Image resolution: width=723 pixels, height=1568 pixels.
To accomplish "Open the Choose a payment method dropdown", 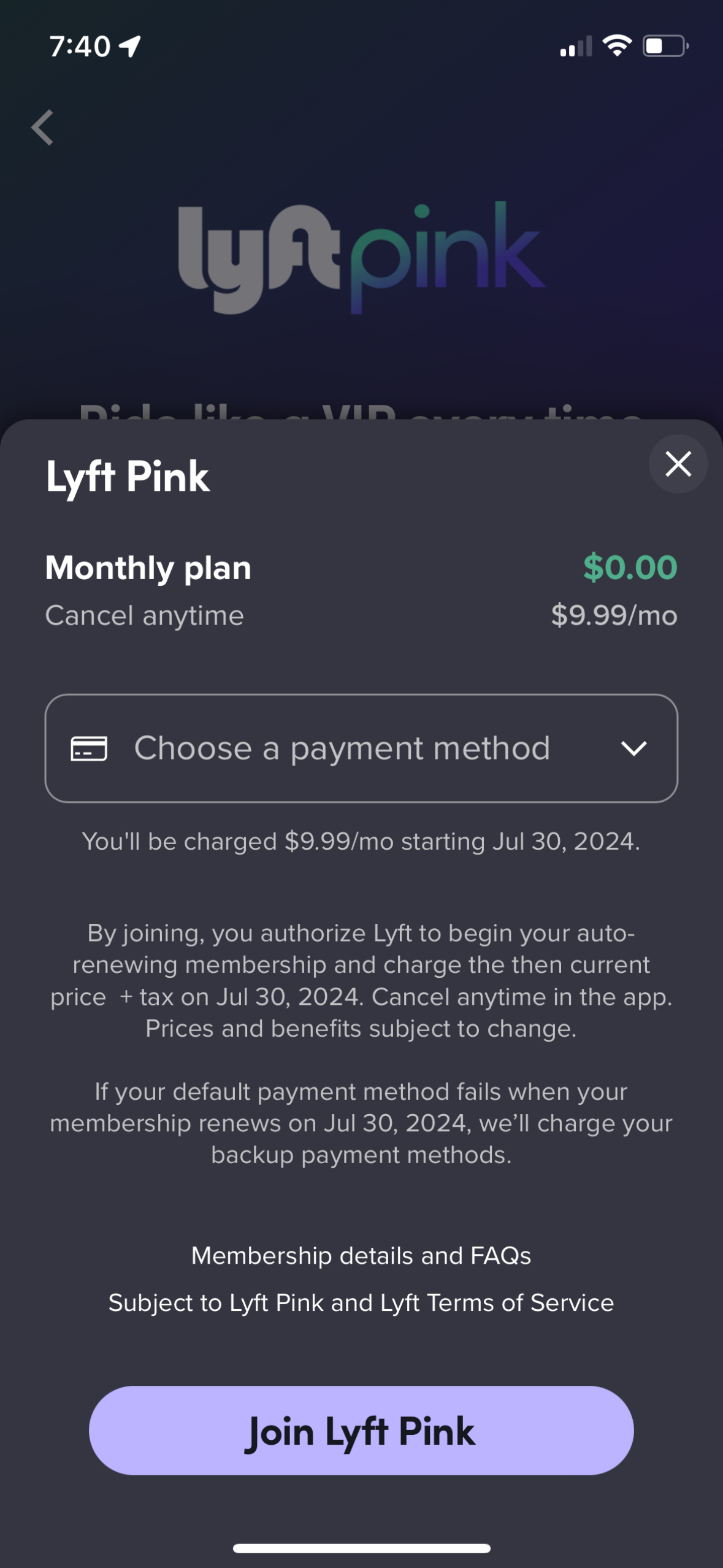I will coord(361,747).
